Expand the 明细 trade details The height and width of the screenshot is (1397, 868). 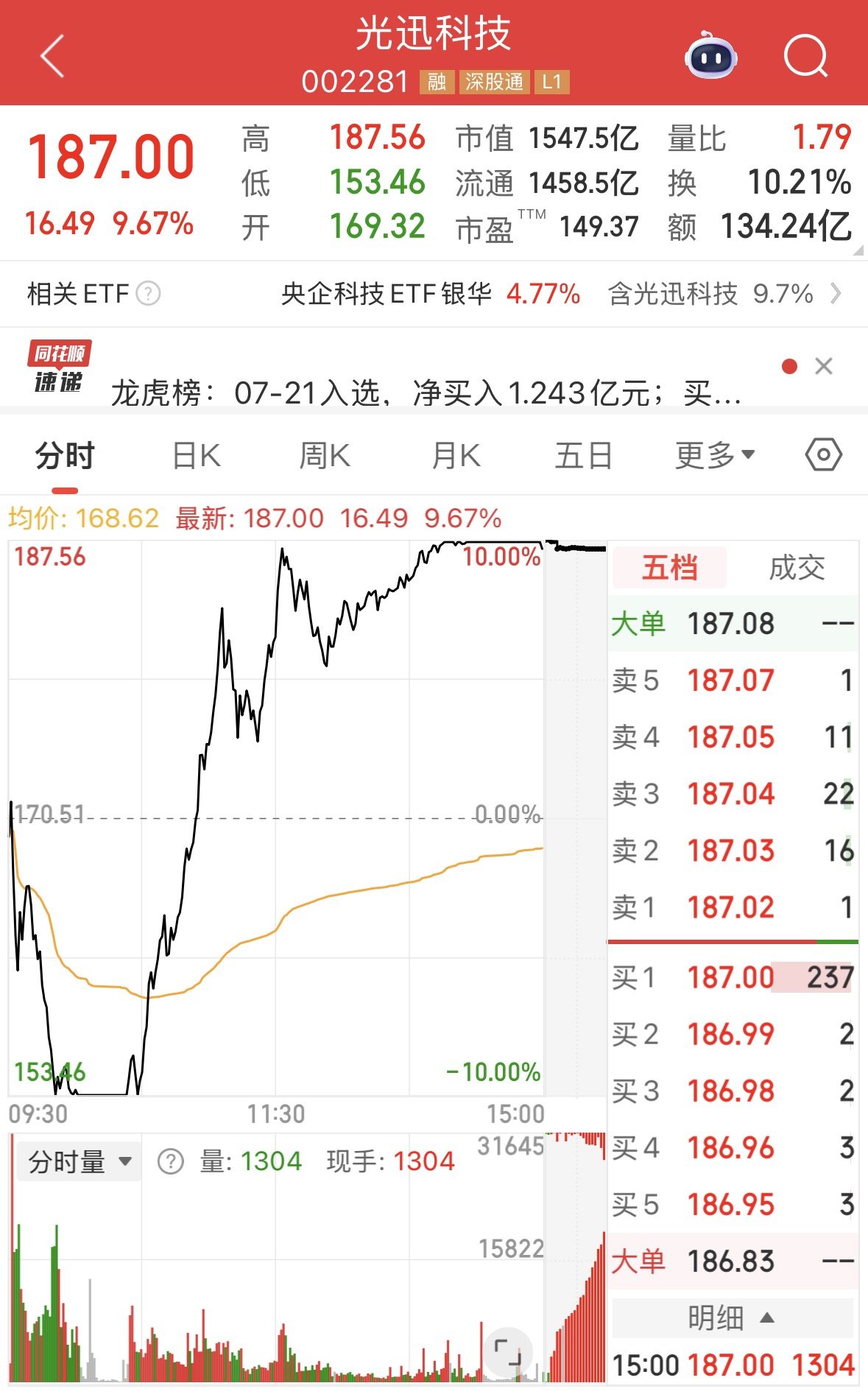(x=733, y=1317)
